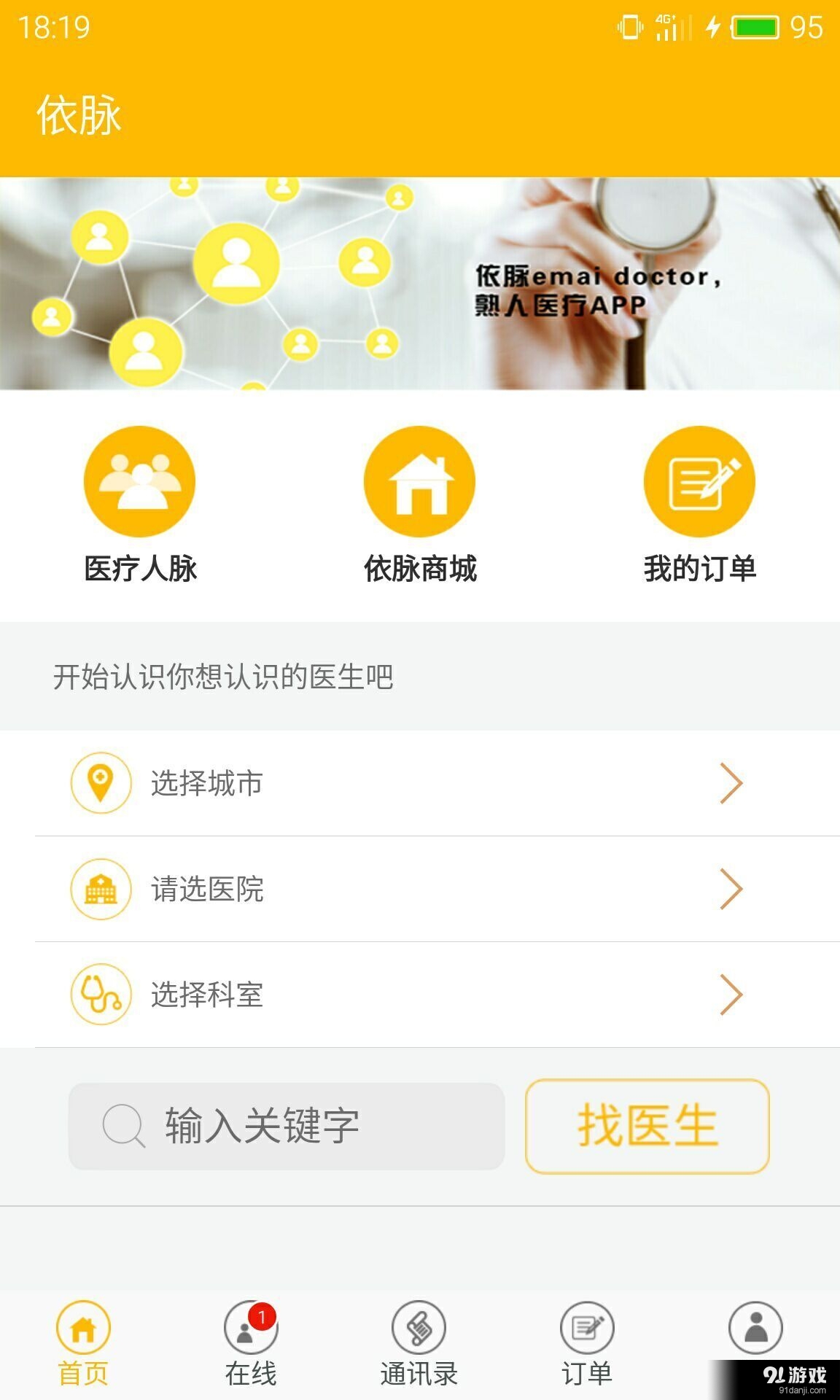
Task: Open the 我的订单 order icon
Action: [698, 481]
